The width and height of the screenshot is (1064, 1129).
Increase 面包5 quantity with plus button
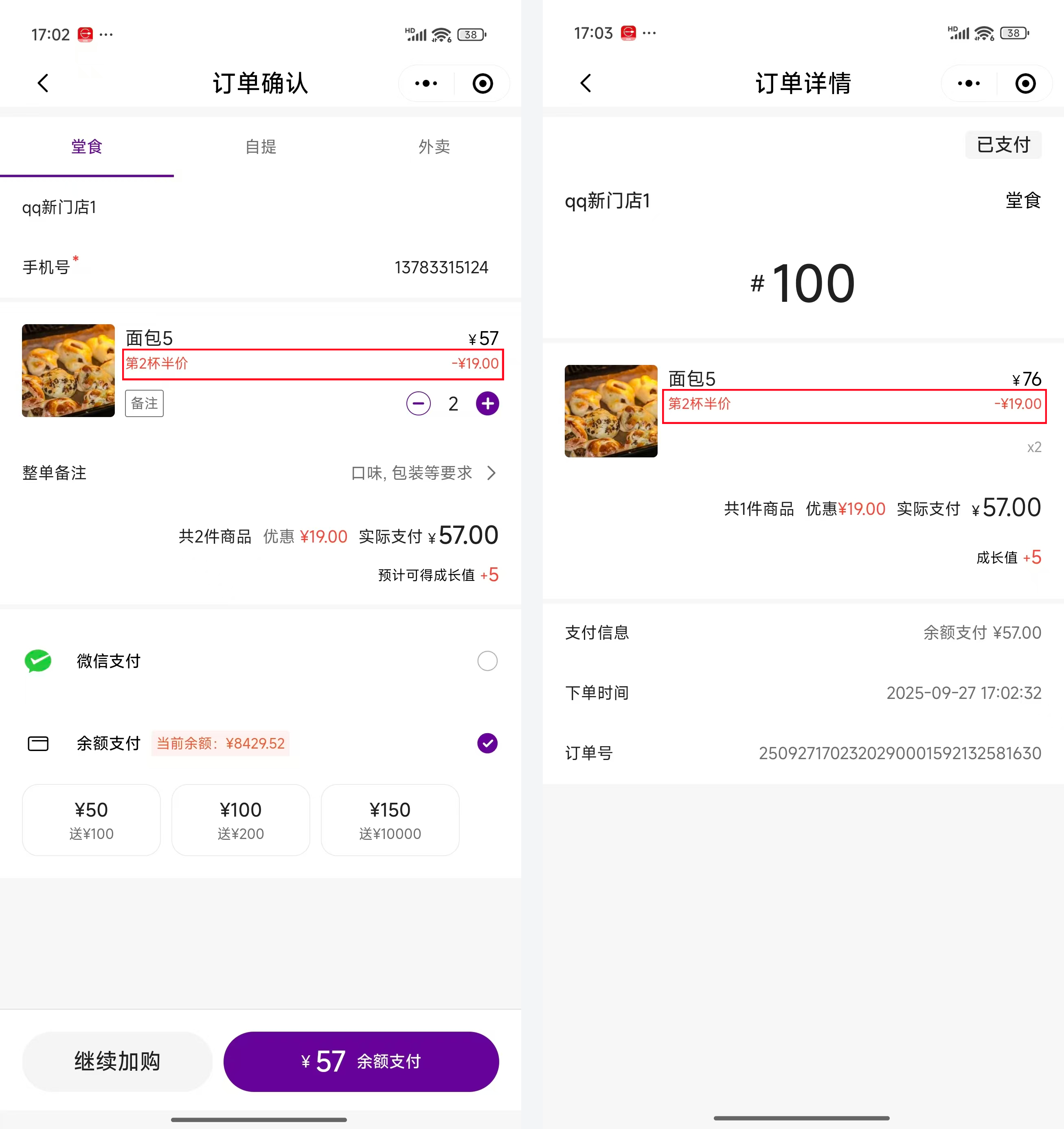click(487, 404)
